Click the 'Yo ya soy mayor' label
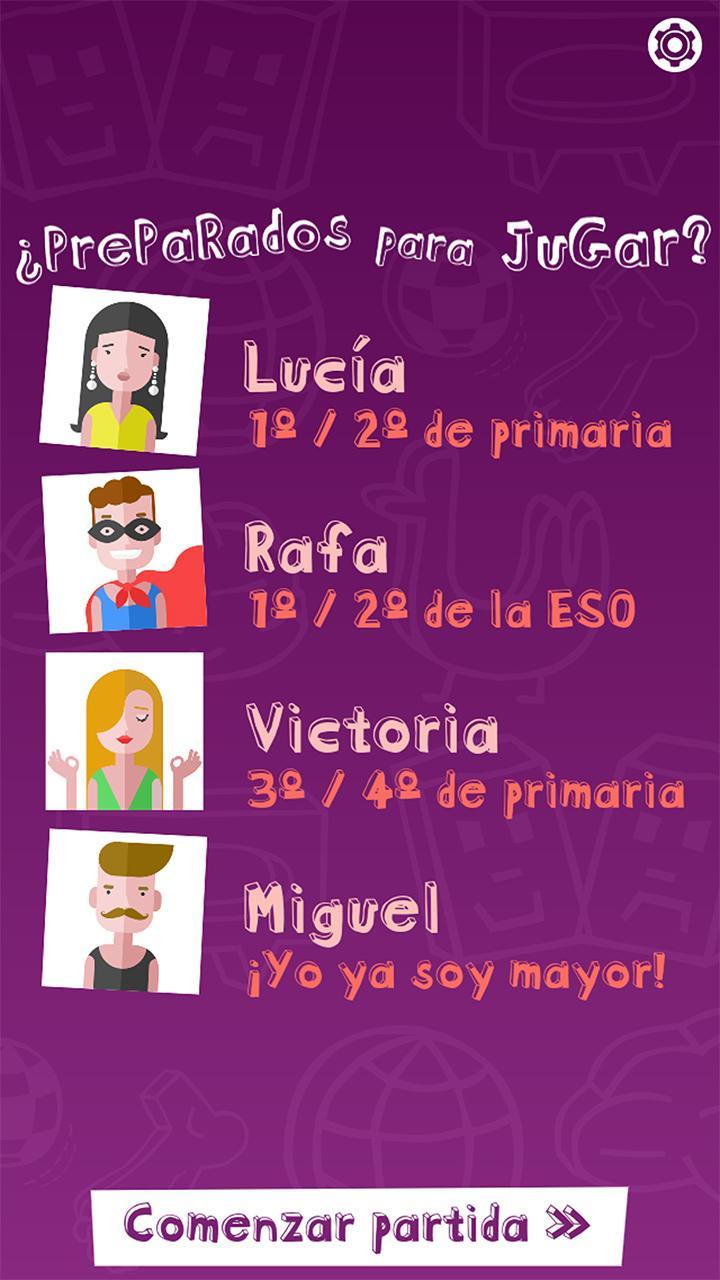 pos(450,966)
